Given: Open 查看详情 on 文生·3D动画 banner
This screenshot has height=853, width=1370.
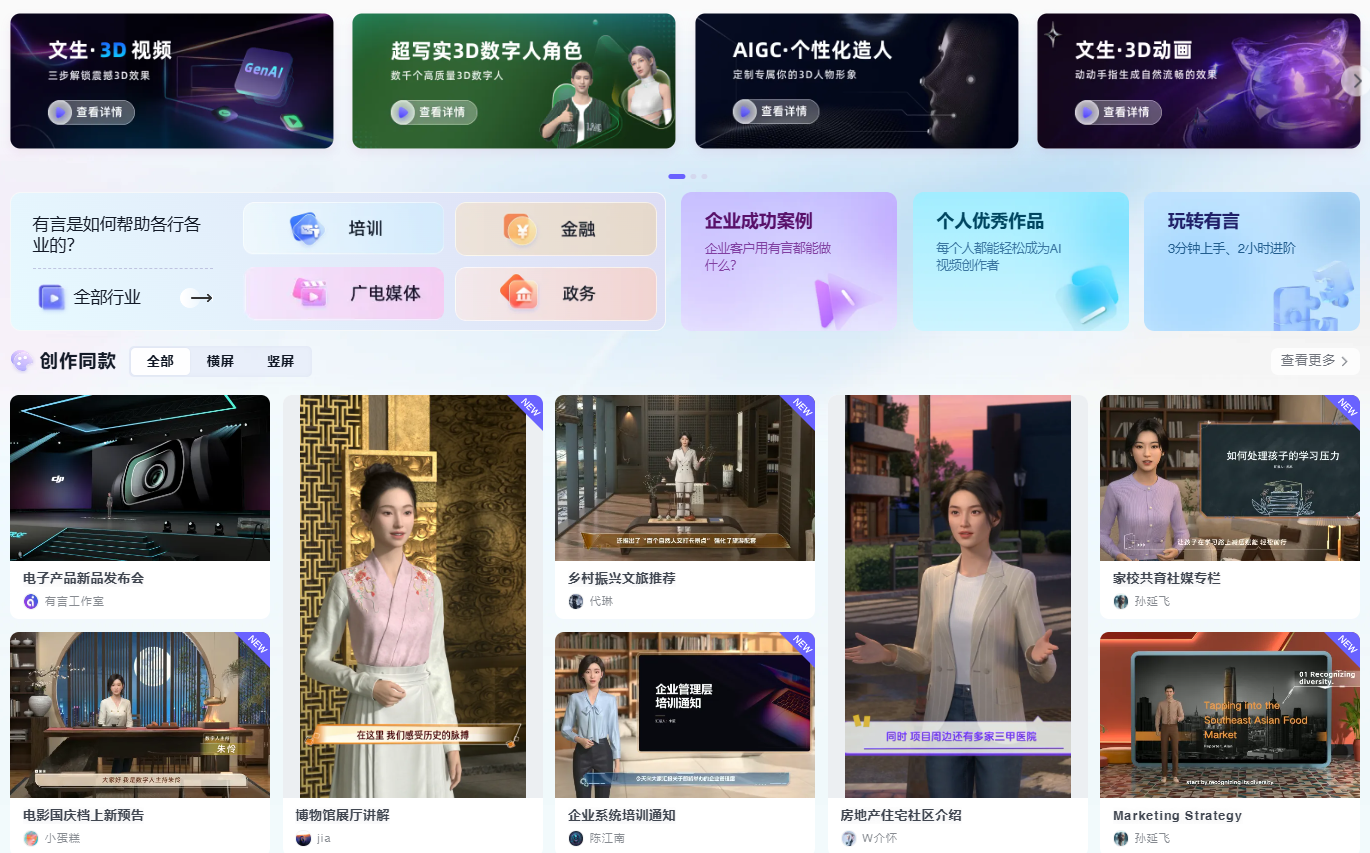Looking at the screenshot, I should 1117,112.
